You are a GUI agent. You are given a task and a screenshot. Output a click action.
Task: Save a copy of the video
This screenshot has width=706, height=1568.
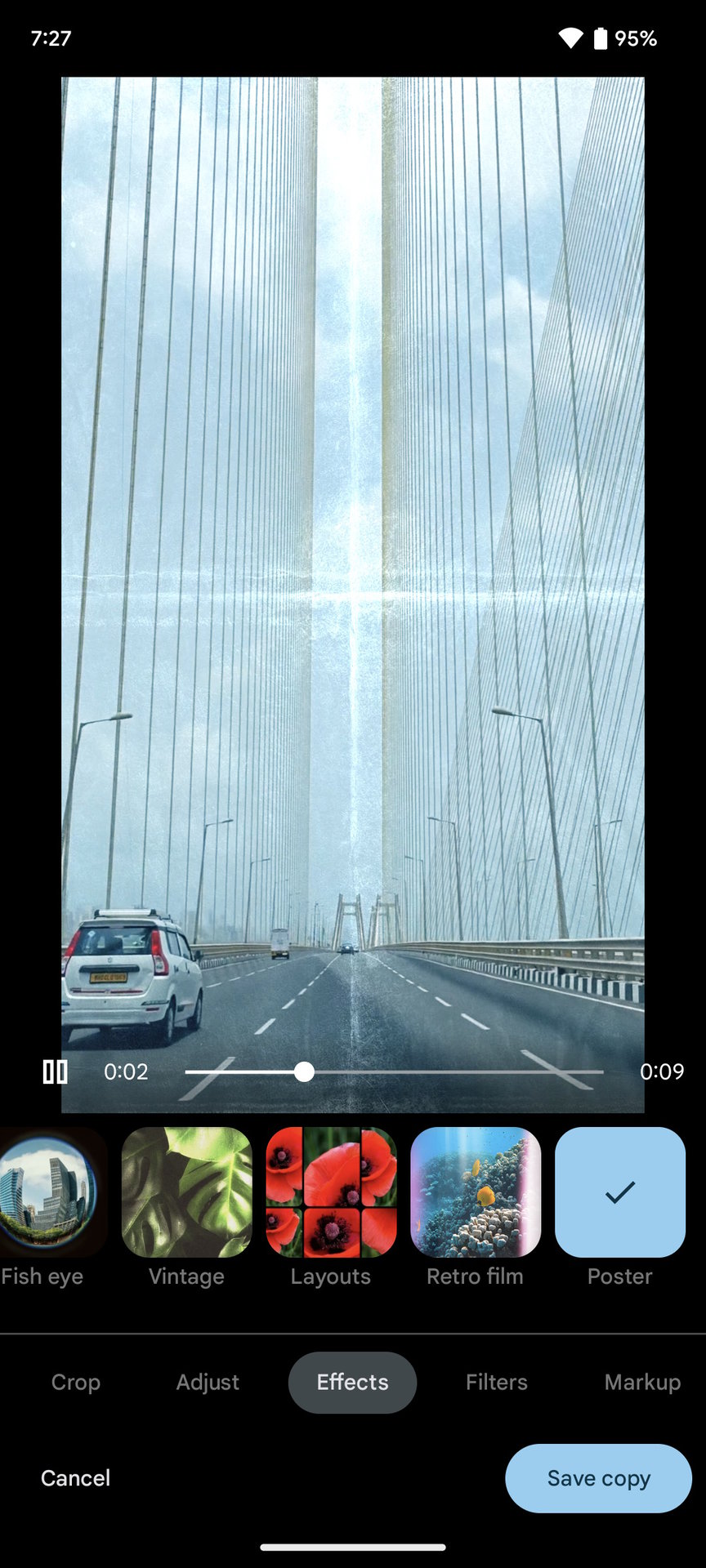598,1478
